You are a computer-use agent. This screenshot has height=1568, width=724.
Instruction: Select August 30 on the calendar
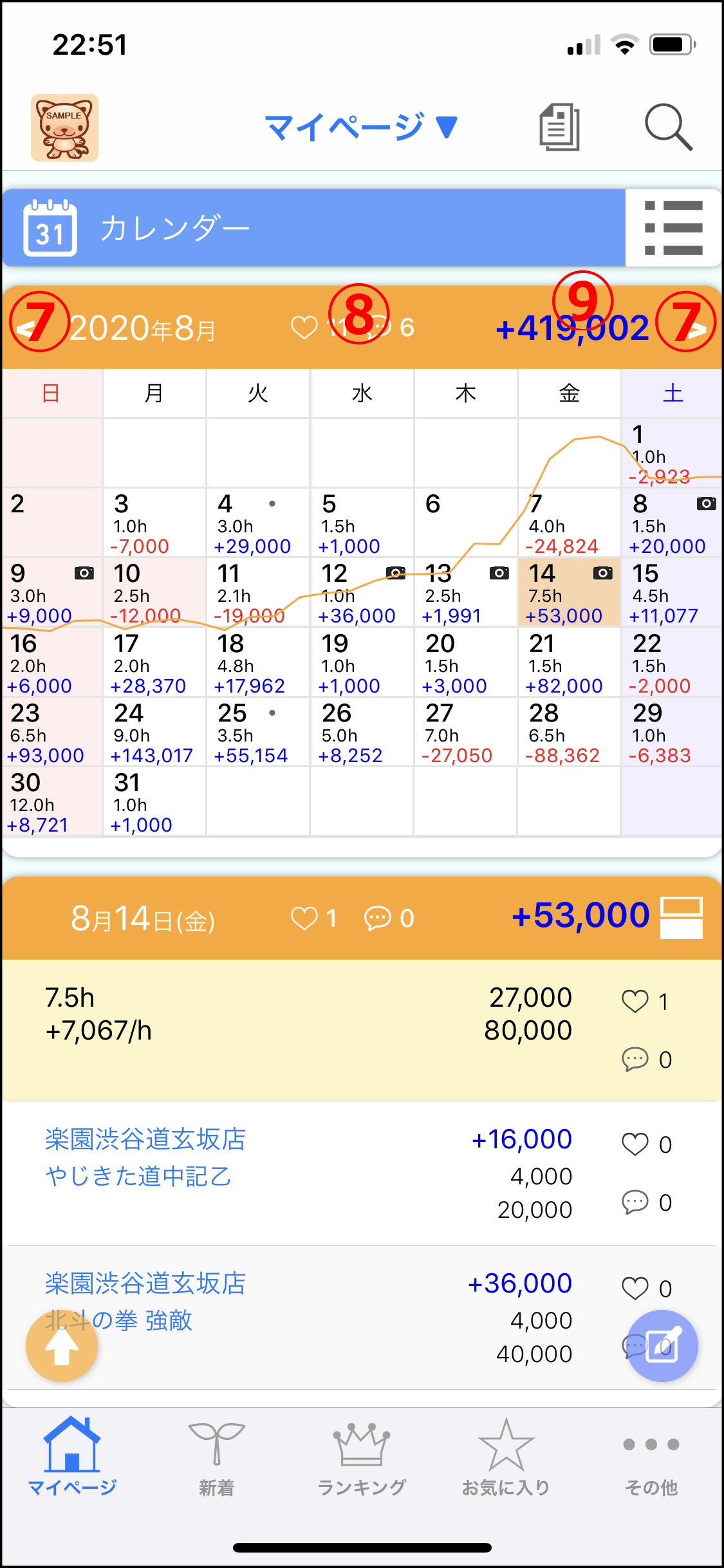click(51, 801)
